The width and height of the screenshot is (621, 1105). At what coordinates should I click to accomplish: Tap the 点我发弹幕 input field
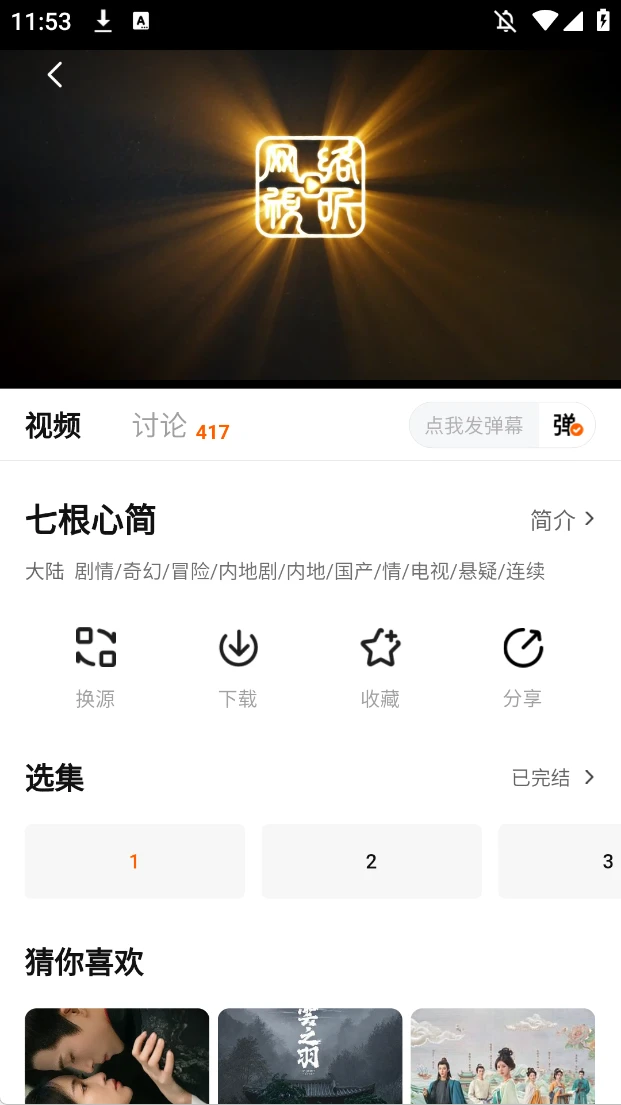coord(474,426)
